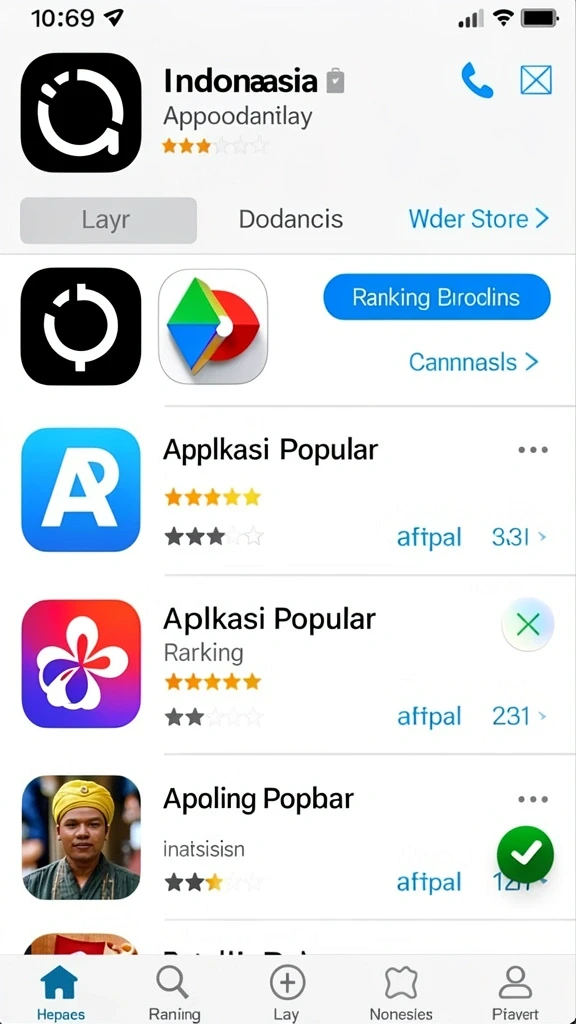Open the Apoling Popbar entry

point(288,837)
